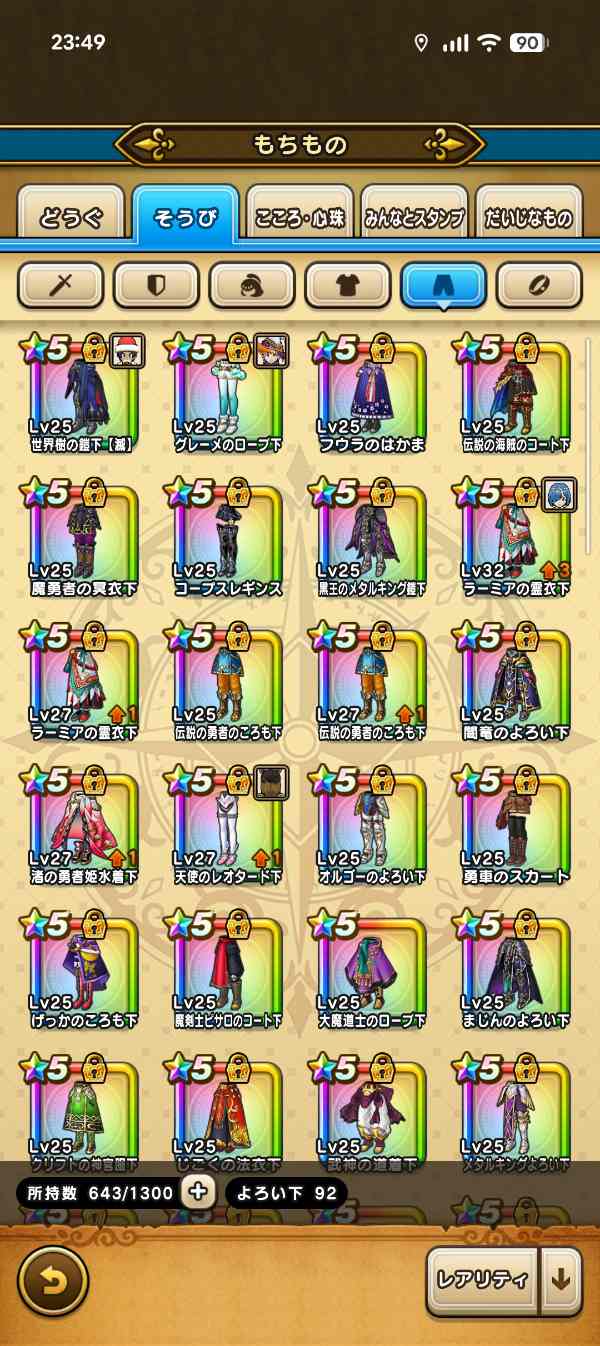
Task: Switch to the どうぐ tab
Action: 71,217
